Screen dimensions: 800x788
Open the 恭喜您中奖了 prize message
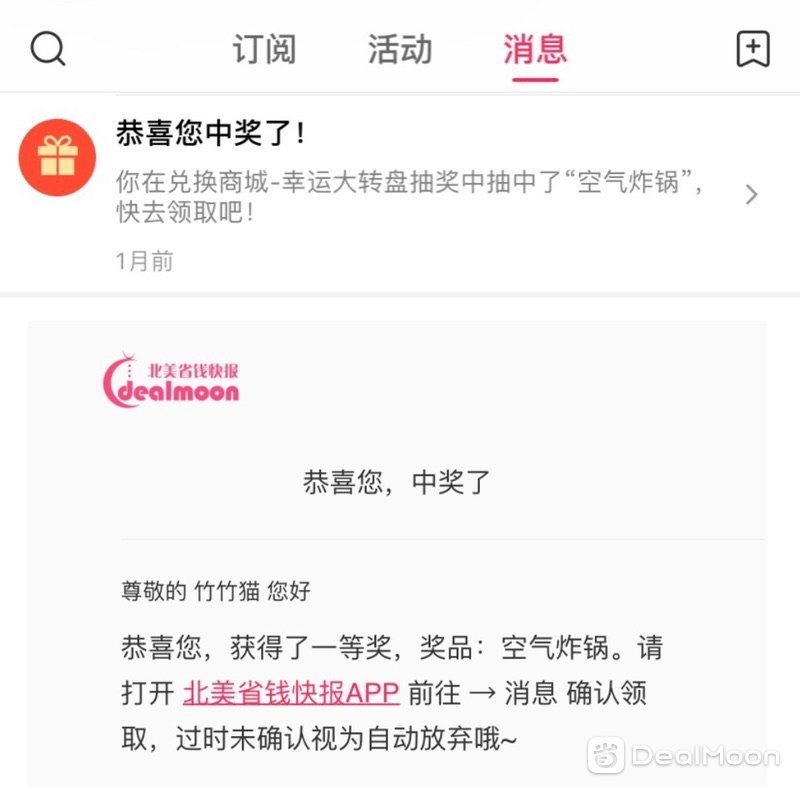pos(400,192)
